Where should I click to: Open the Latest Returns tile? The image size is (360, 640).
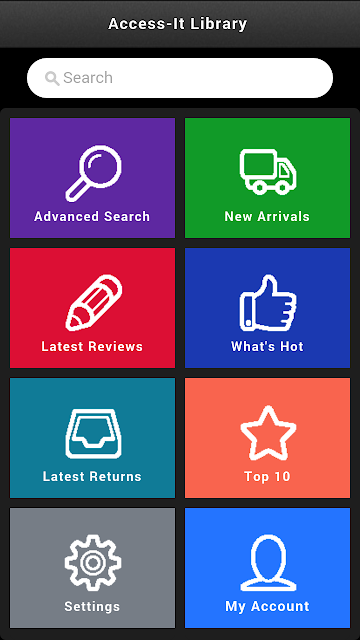pyautogui.click(x=92, y=438)
